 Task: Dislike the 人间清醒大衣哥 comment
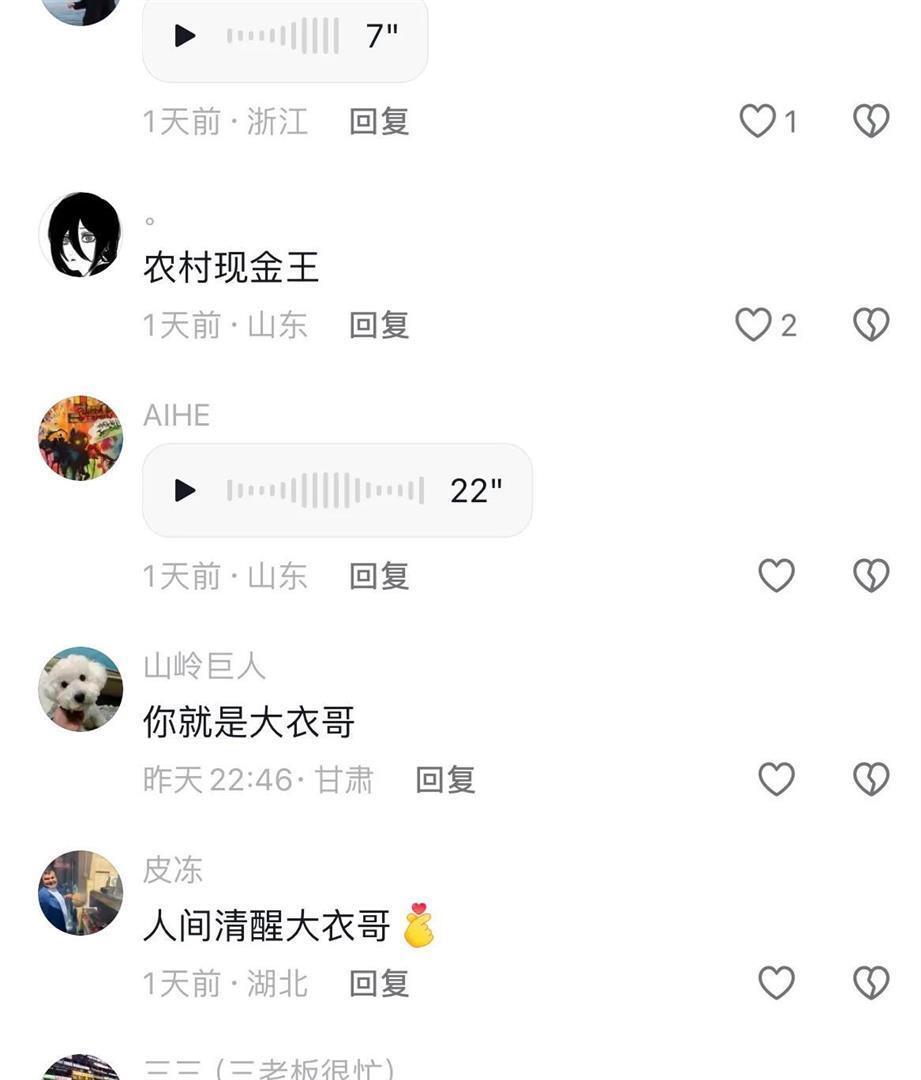(870, 983)
